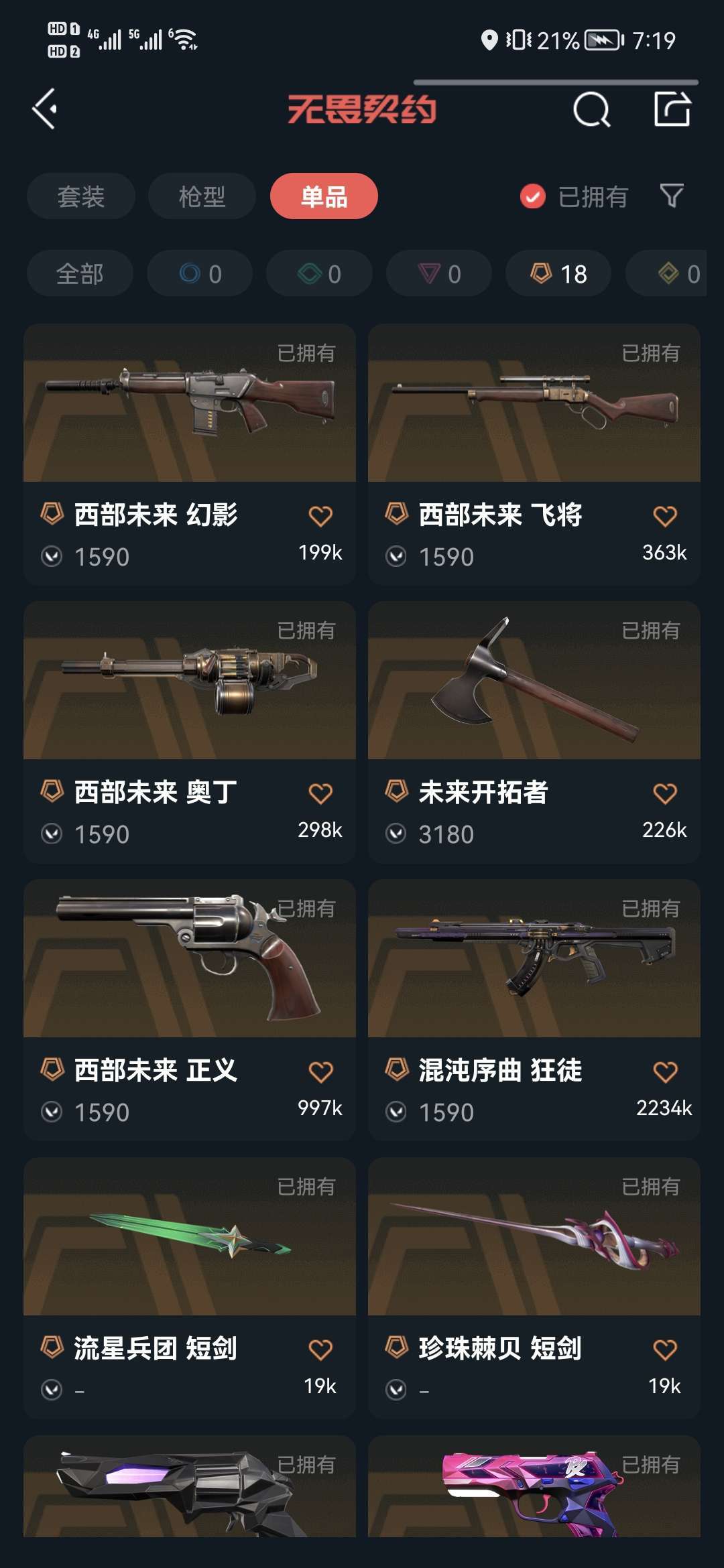Filter by the purple triangle tier chip
Viewport: 724px width, 1568px height.
pos(439,273)
